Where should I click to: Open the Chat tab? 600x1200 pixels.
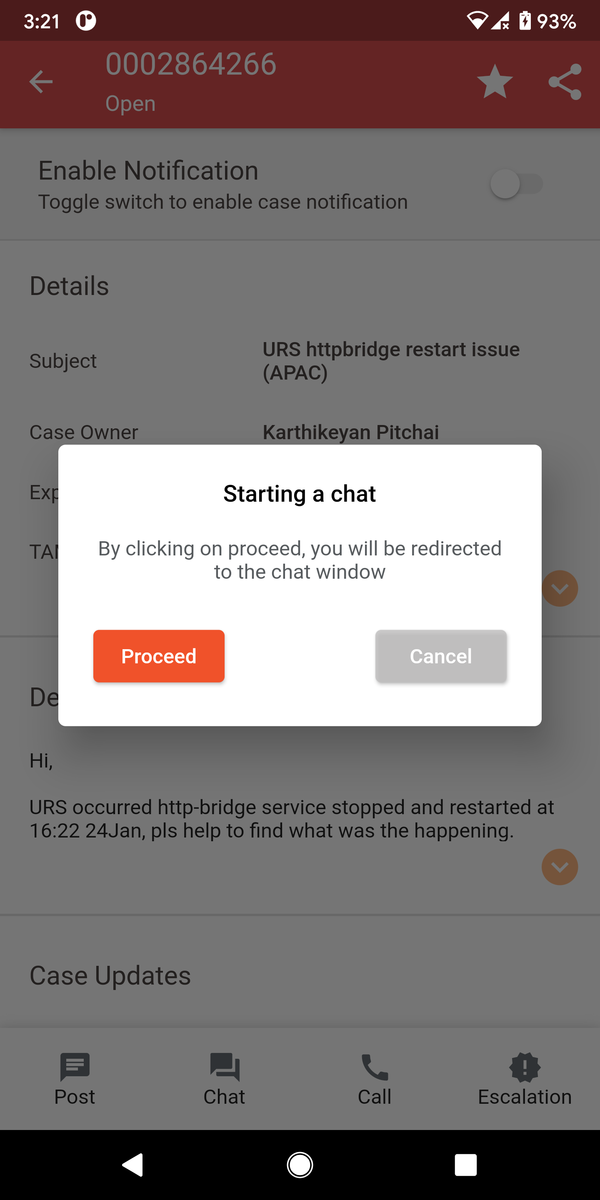[224, 1079]
